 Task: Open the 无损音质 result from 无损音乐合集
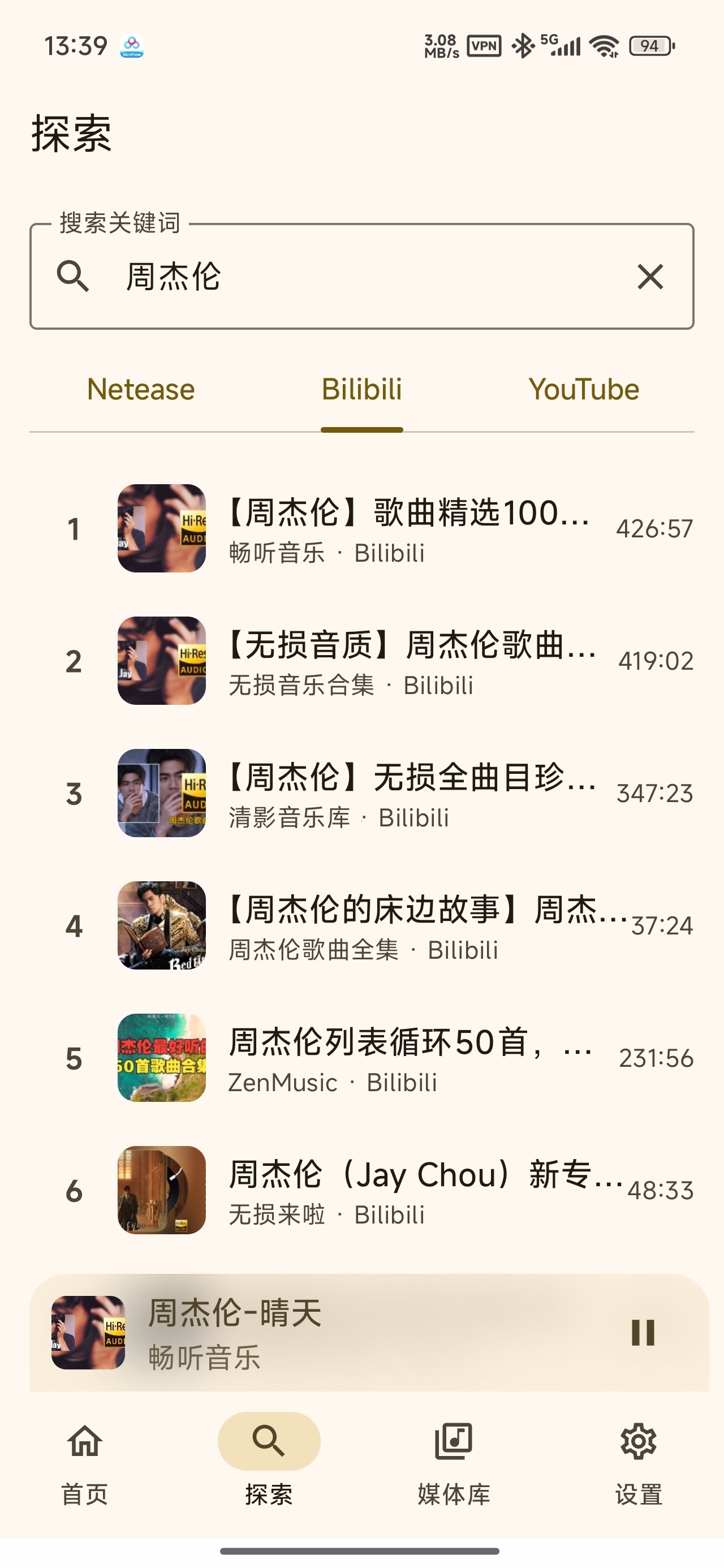click(x=361, y=661)
